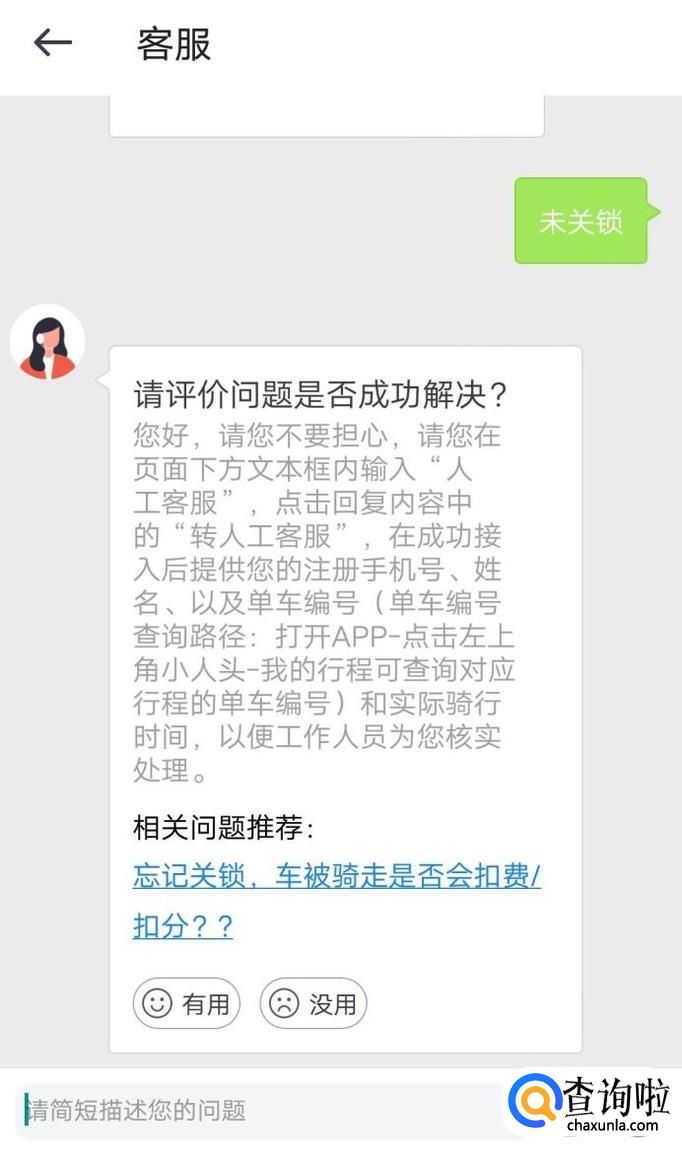Rate the answer as 有用
This screenshot has width=682, height=1156.
pos(187,1003)
